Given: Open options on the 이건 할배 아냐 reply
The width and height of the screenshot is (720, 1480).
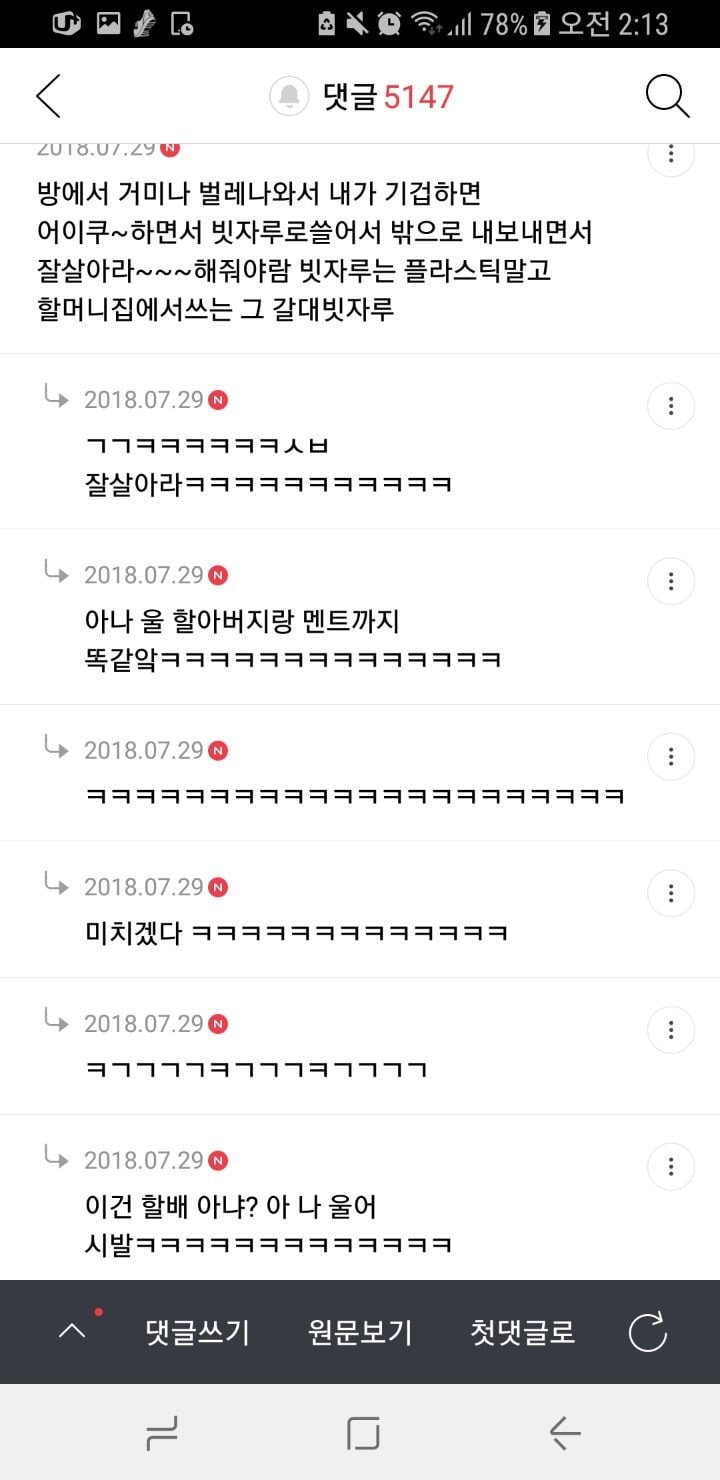Looking at the screenshot, I should pyautogui.click(x=671, y=1166).
